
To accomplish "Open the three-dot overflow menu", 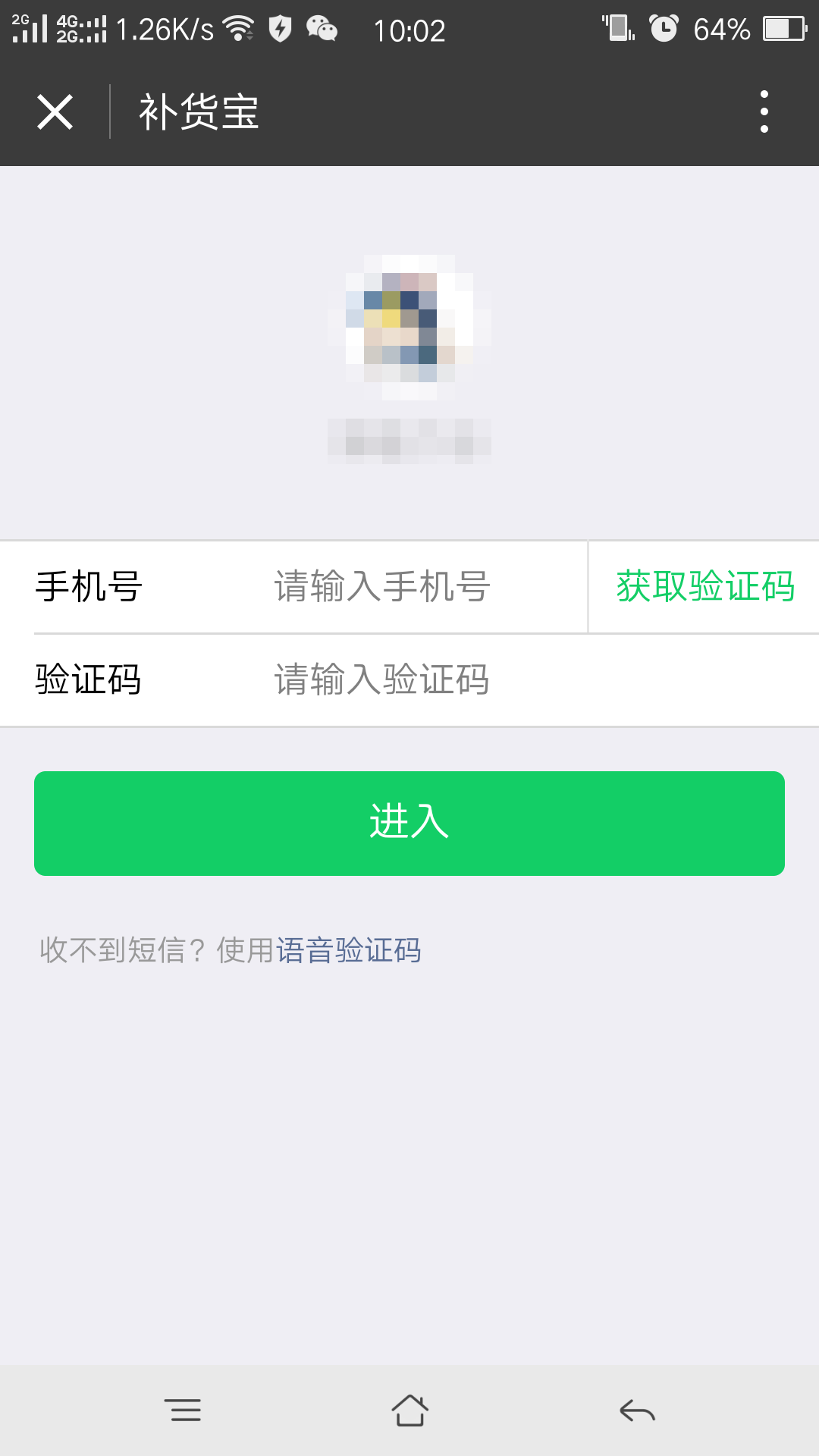I will (x=764, y=111).
